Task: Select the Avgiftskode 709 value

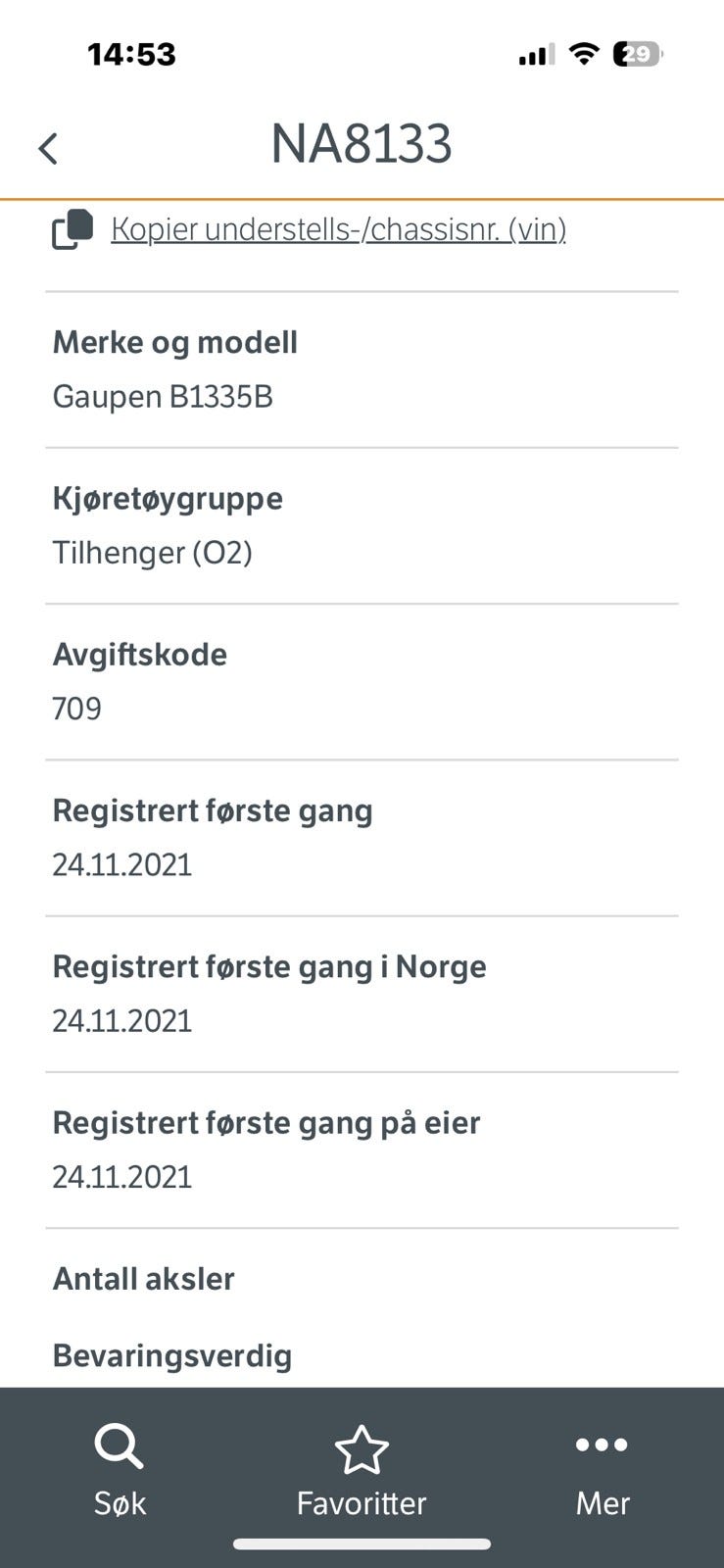Action: pyautogui.click(x=76, y=707)
